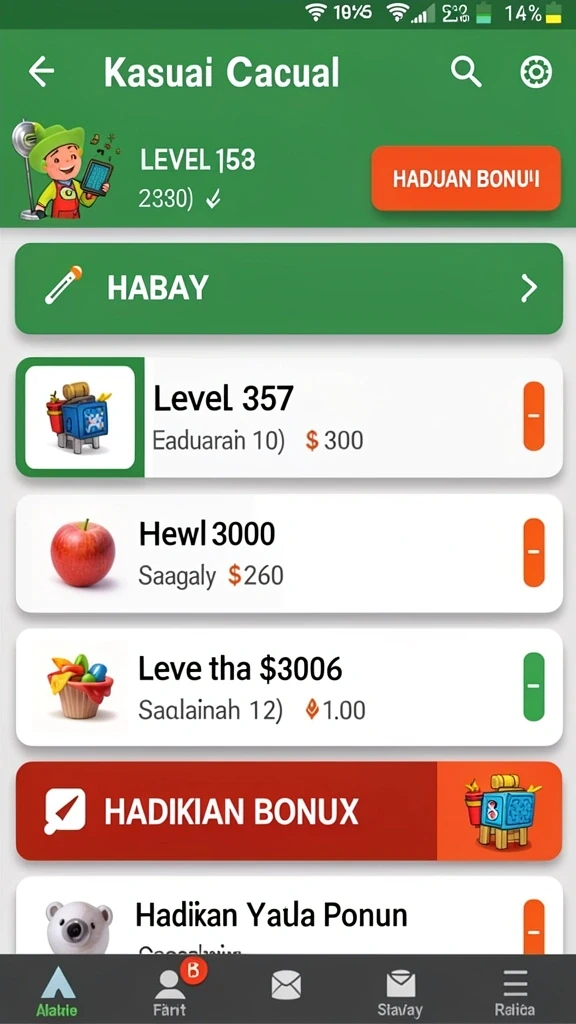The image size is (576, 1024).
Task: Tap the orange pill on Level 357
Action: 534,416
